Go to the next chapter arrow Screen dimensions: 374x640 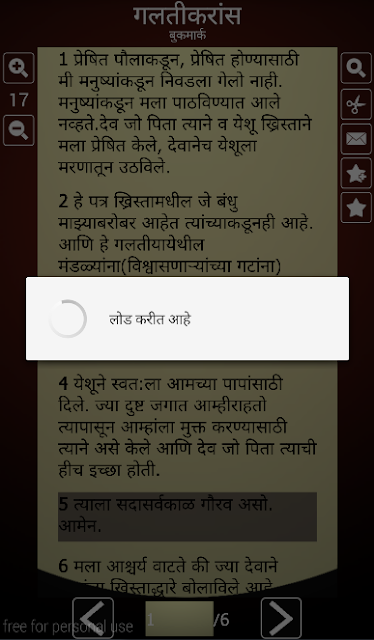tap(281, 618)
